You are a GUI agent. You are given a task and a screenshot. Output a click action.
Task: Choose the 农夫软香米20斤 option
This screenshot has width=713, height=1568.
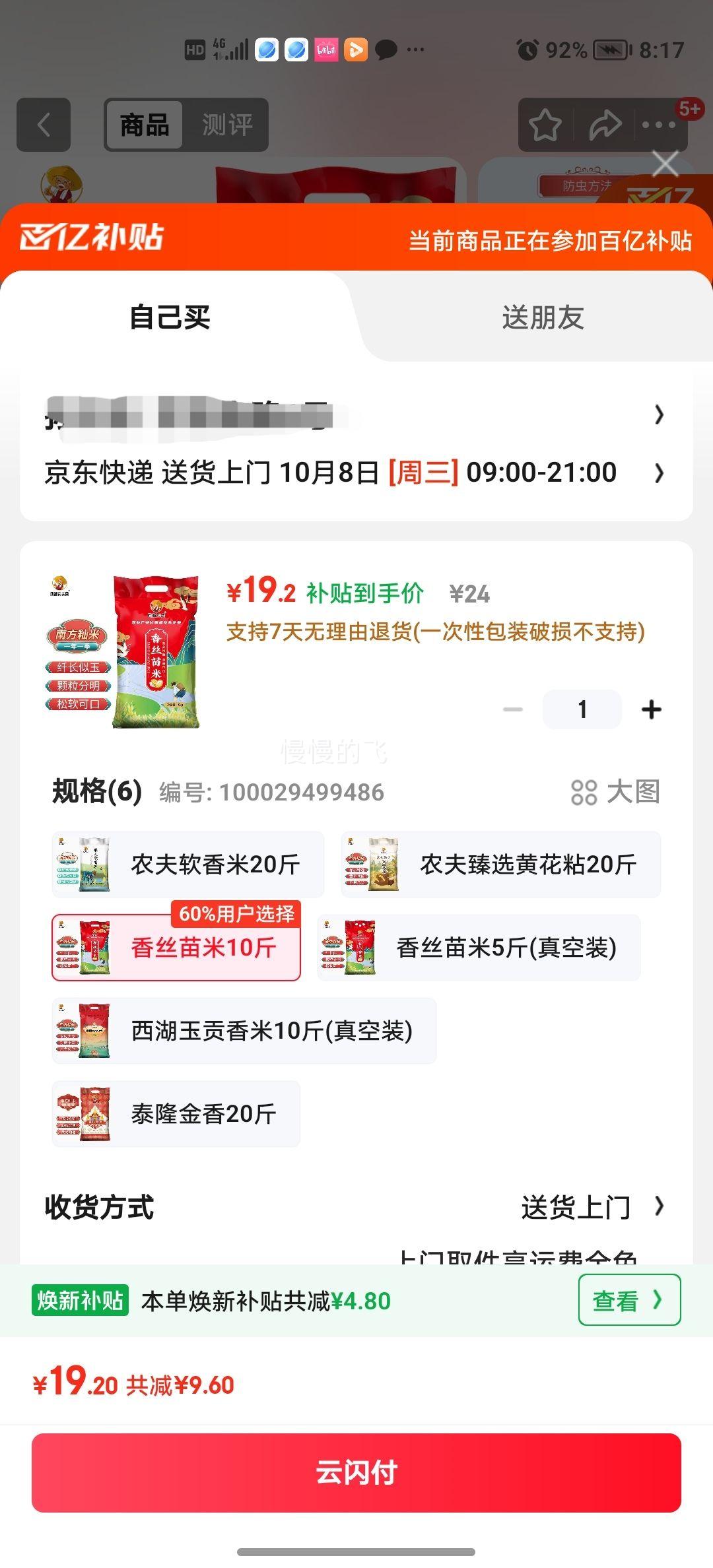188,865
